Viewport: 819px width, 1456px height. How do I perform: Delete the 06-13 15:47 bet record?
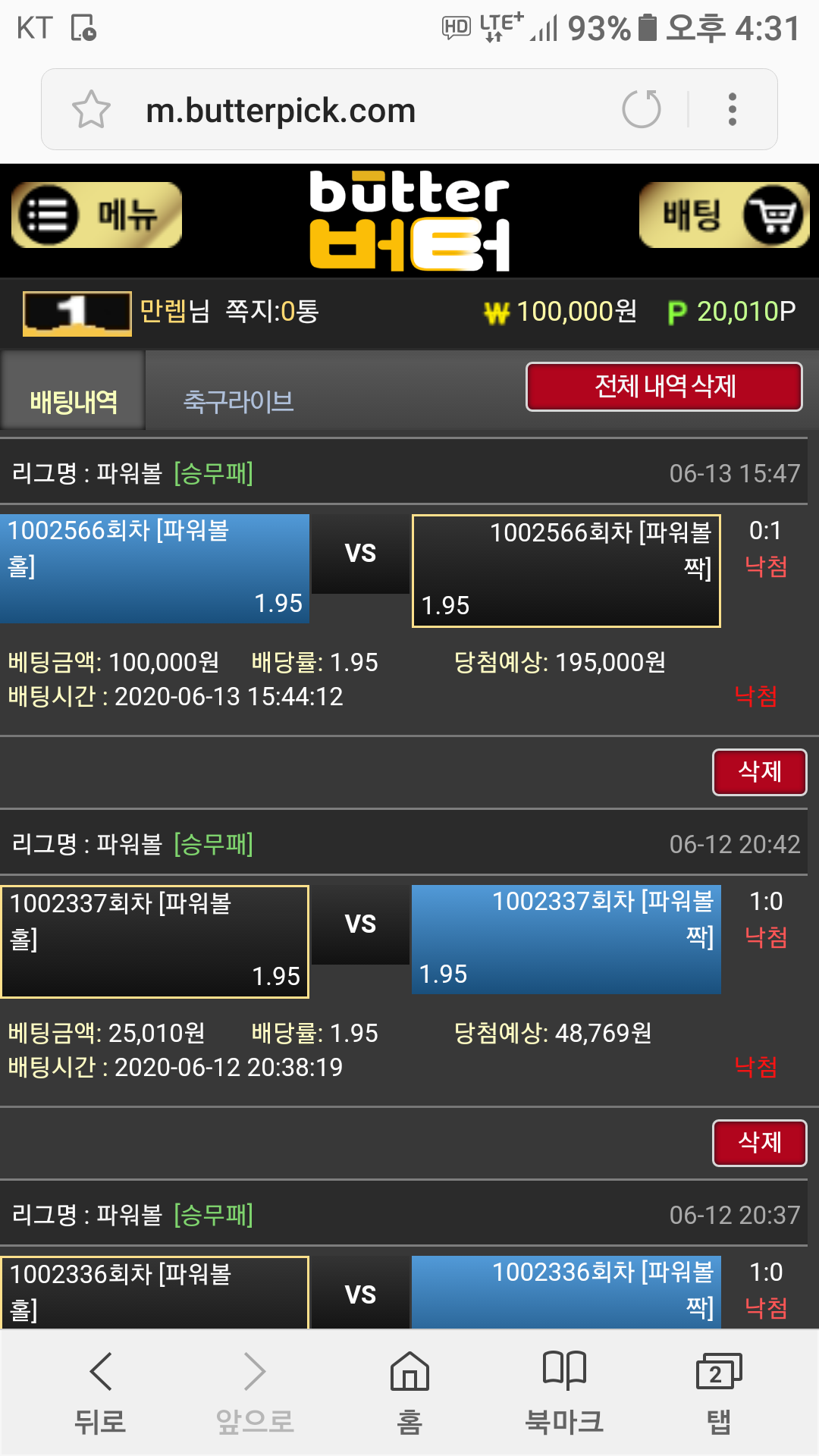click(759, 772)
